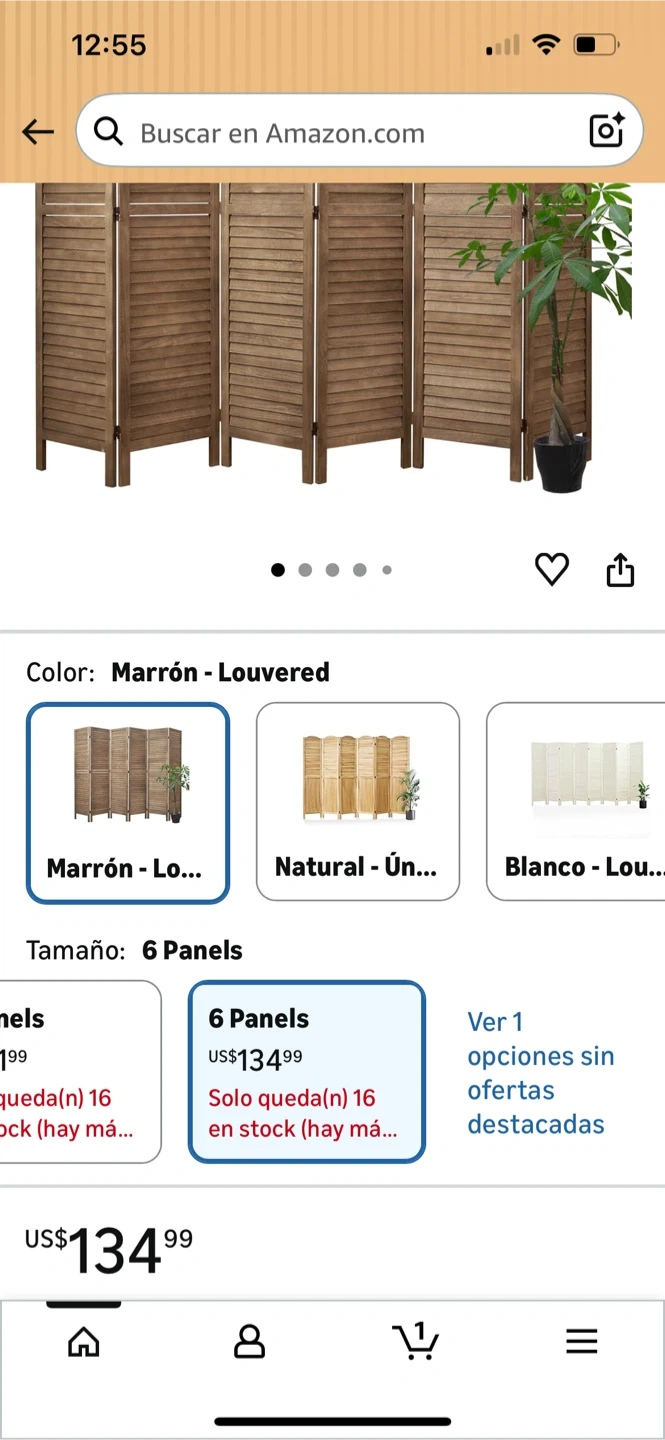Screen dimensions: 665x1440
Task: Tap the image page indicator dots
Action: 332,570
